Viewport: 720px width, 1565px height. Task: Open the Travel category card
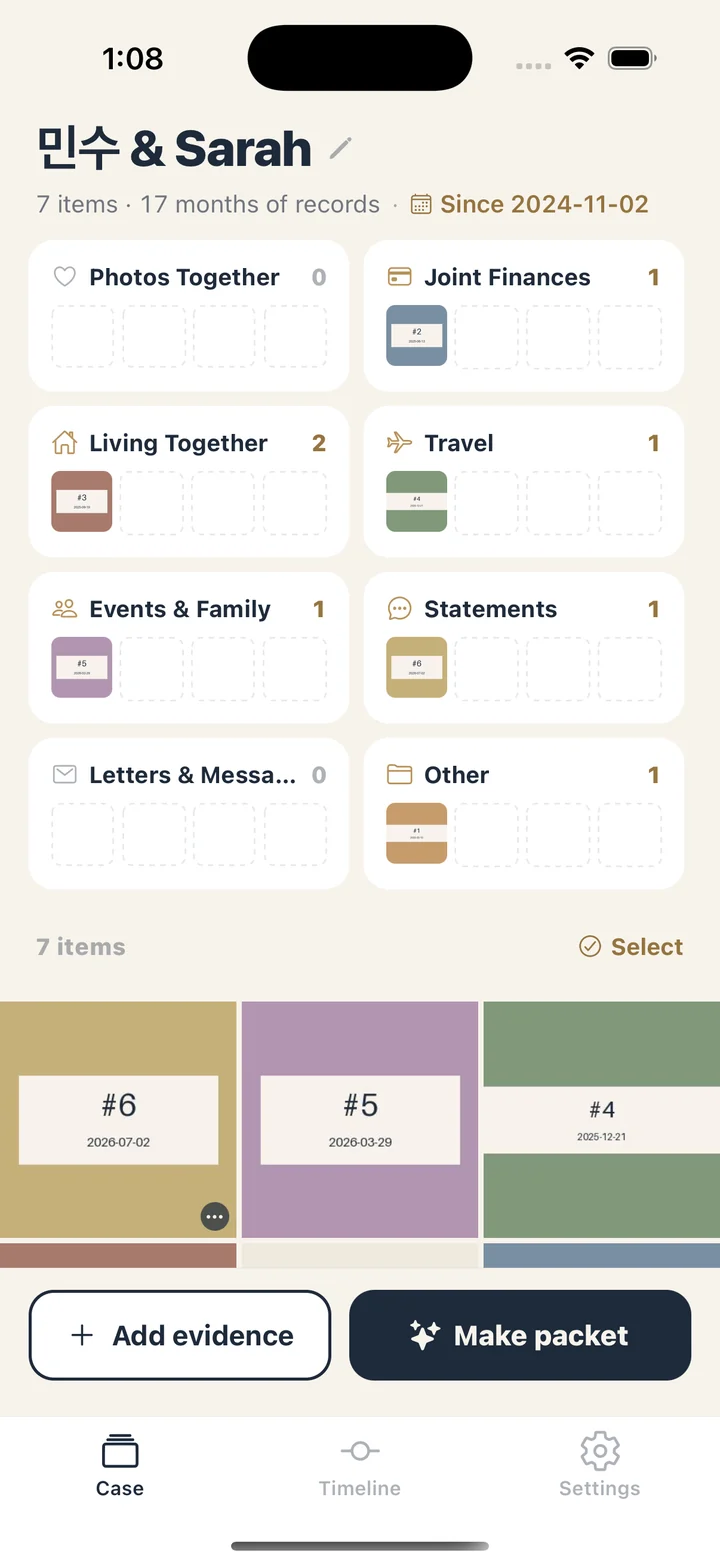[x=524, y=481]
